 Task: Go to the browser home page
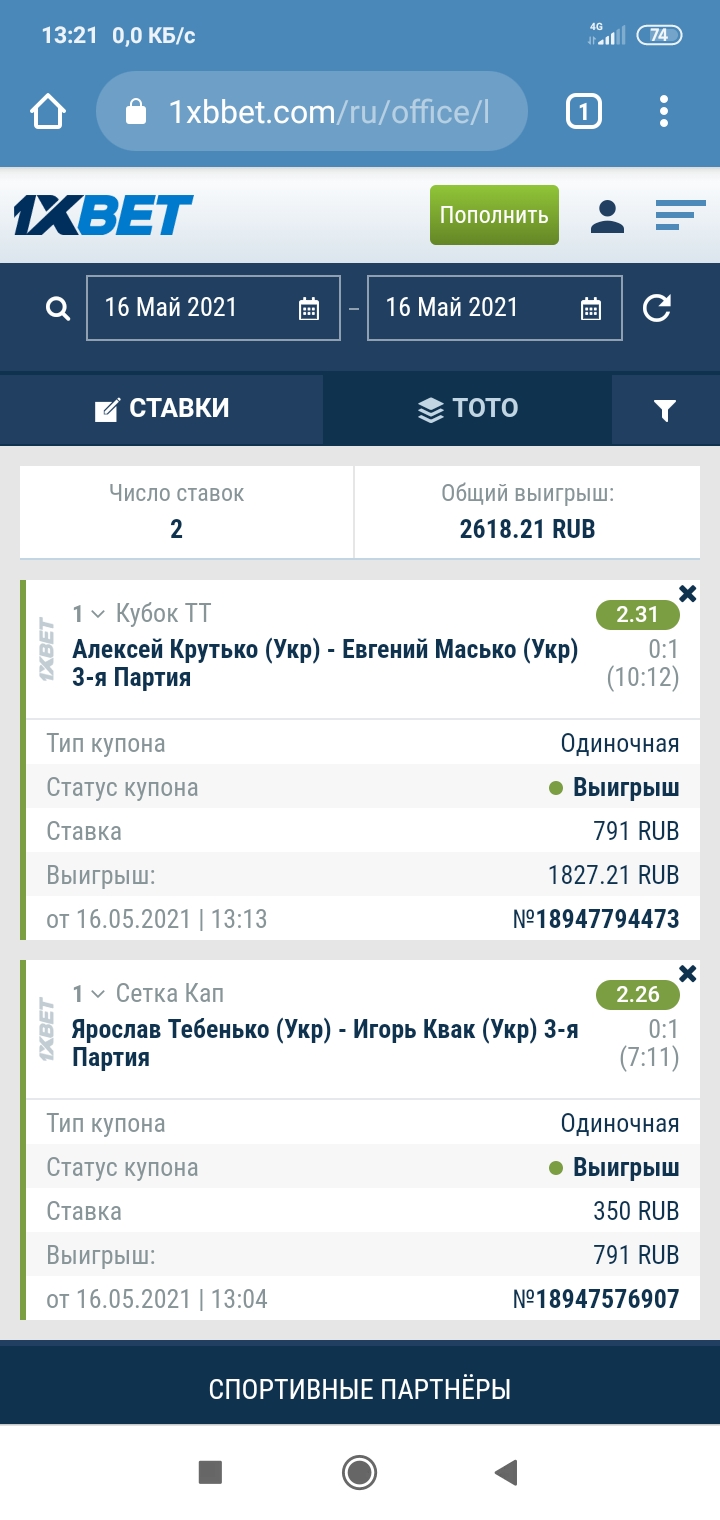click(48, 111)
